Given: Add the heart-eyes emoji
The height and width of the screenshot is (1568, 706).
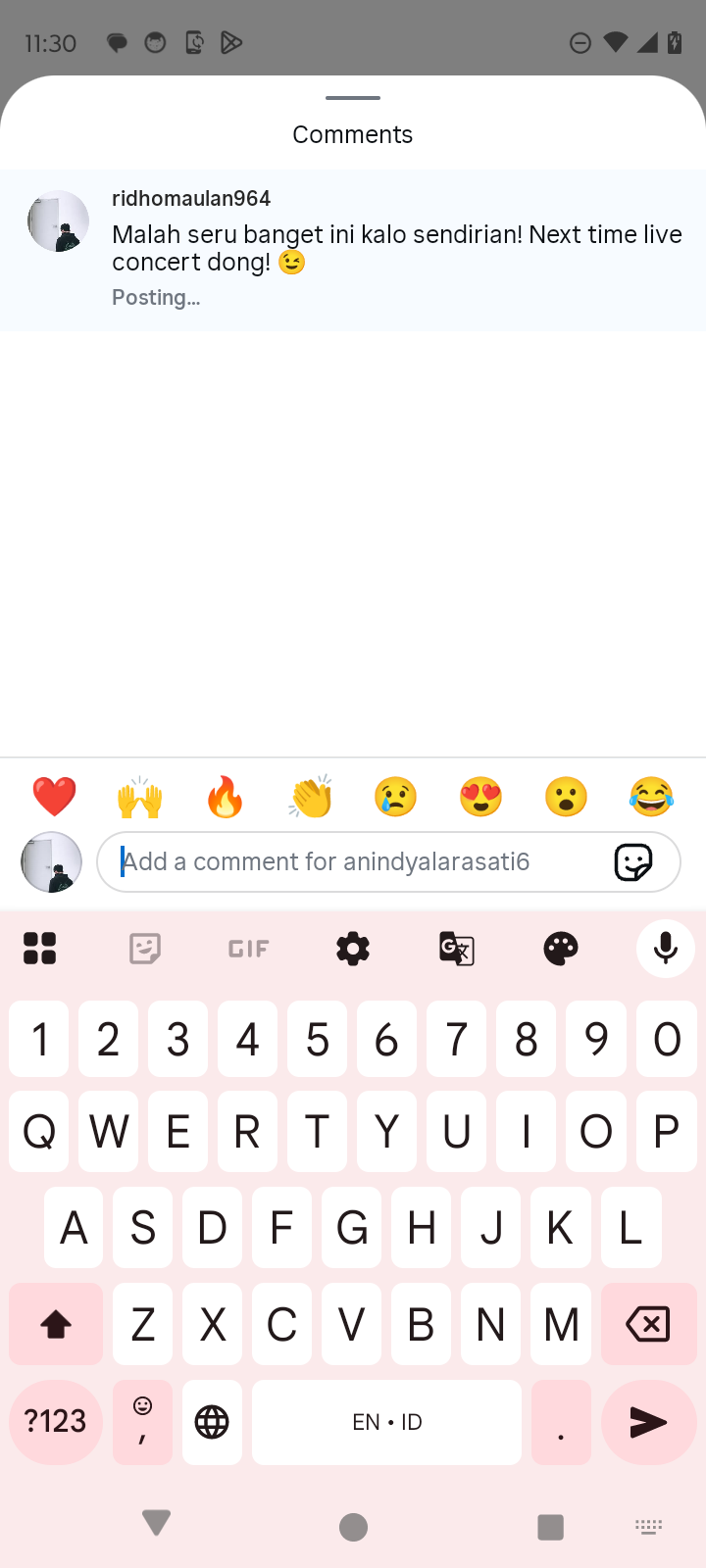Looking at the screenshot, I should tap(480, 797).
